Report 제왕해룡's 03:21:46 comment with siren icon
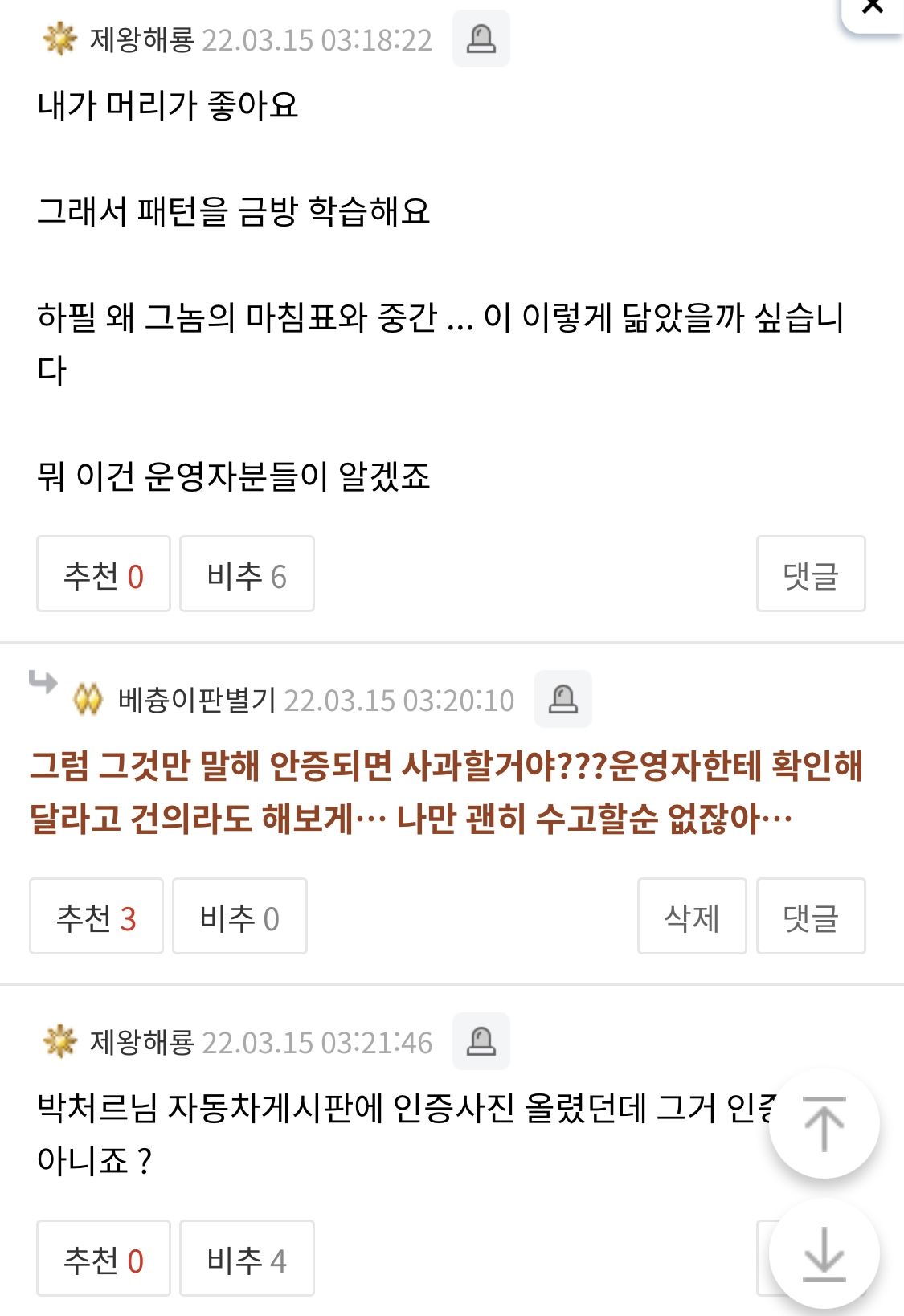This screenshot has width=904, height=1316. [x=481, y=1041]
